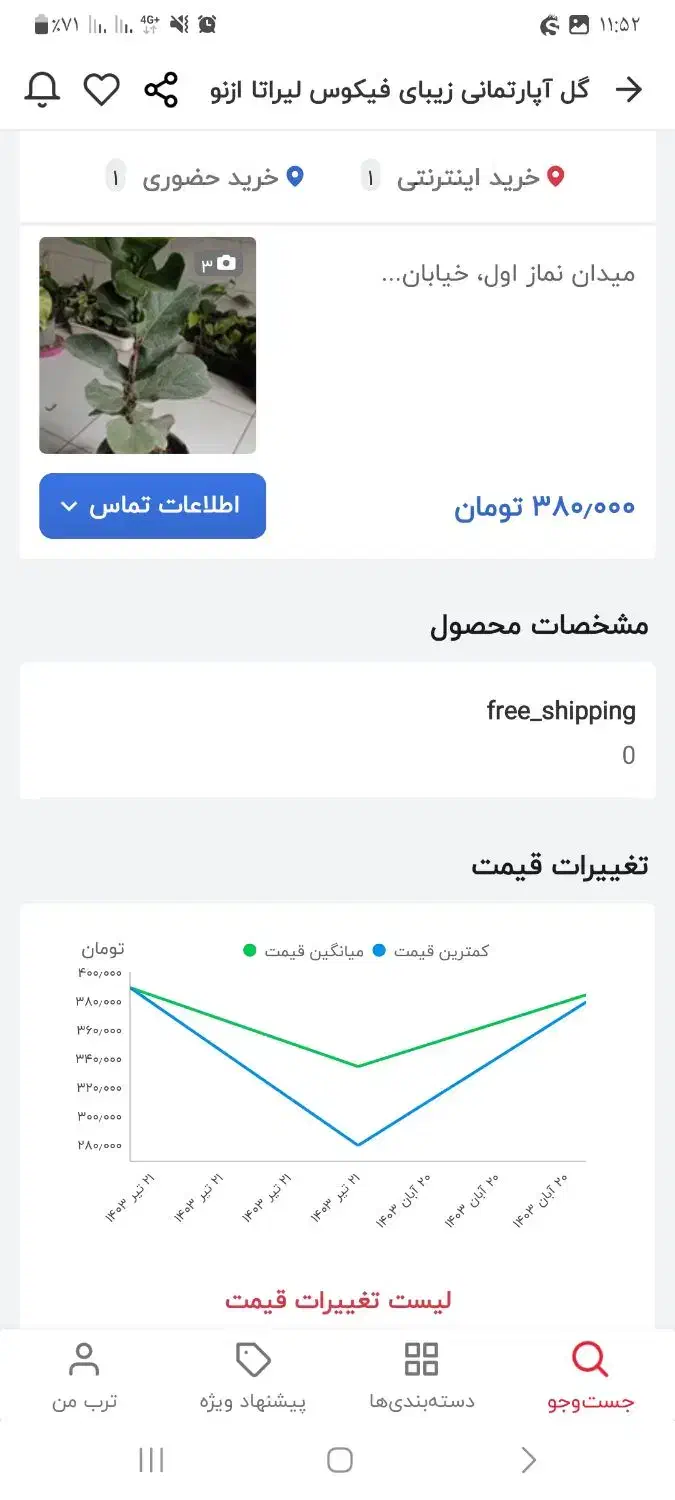Add product to favorites heart
675x1500 pixels.
101,90
